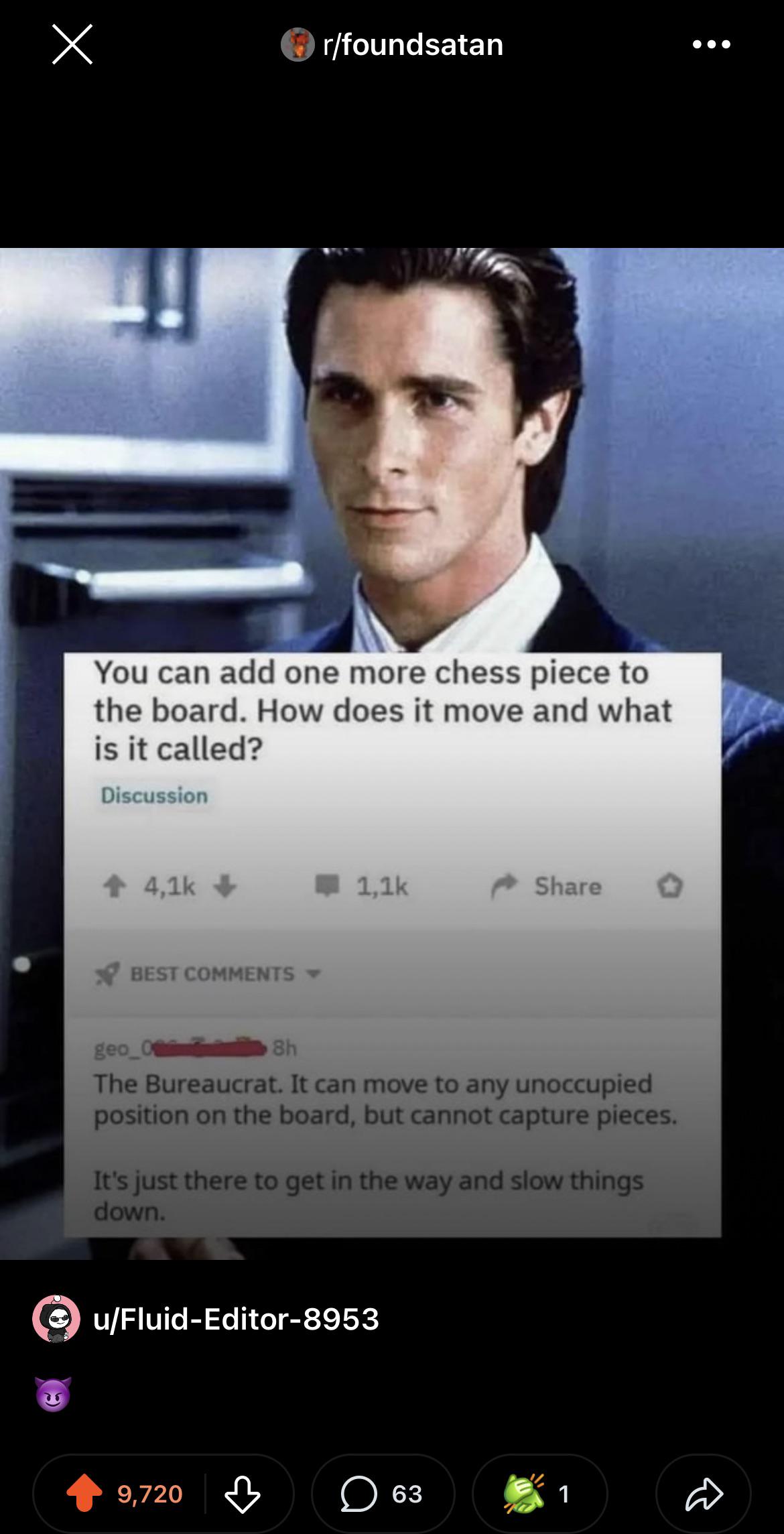The width and height of the screenshot is (784, 1534).
Task: Downvote this post
Action: click(242, 1493)
